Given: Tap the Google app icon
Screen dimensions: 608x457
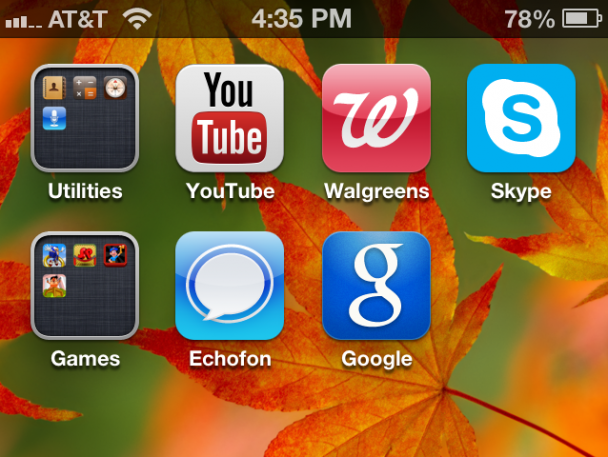Looking at the screenshot, I should coord(376,287).
